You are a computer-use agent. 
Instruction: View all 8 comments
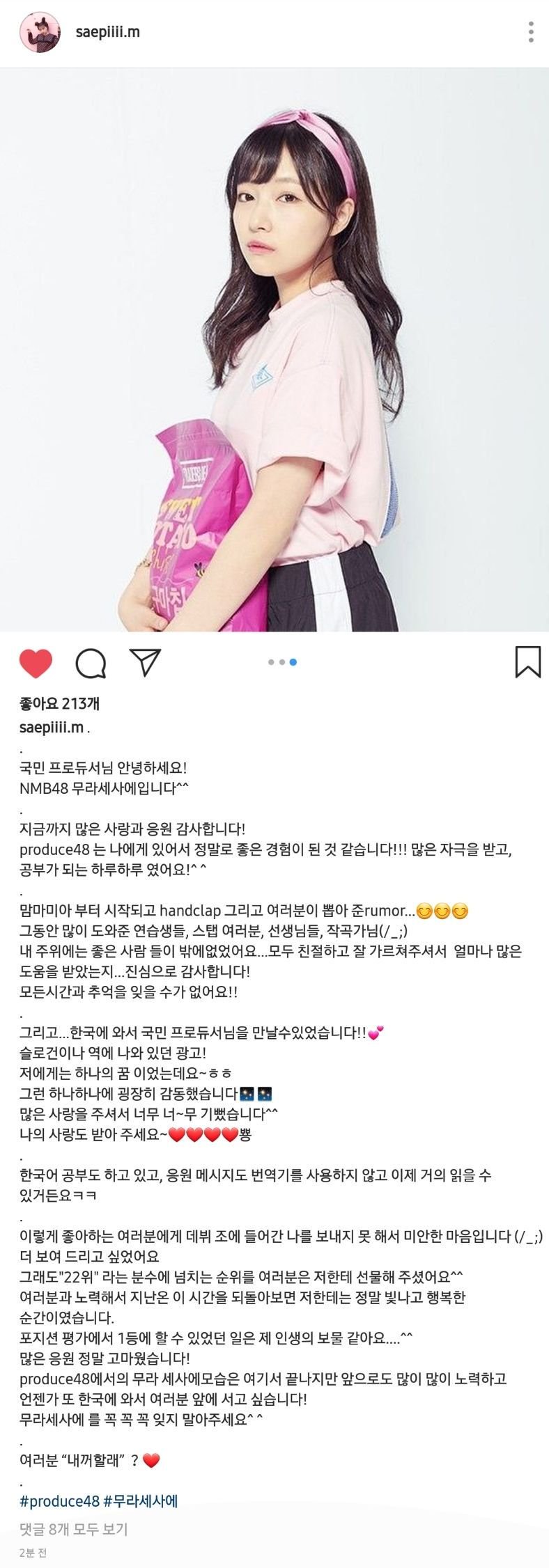point(74,1528)
